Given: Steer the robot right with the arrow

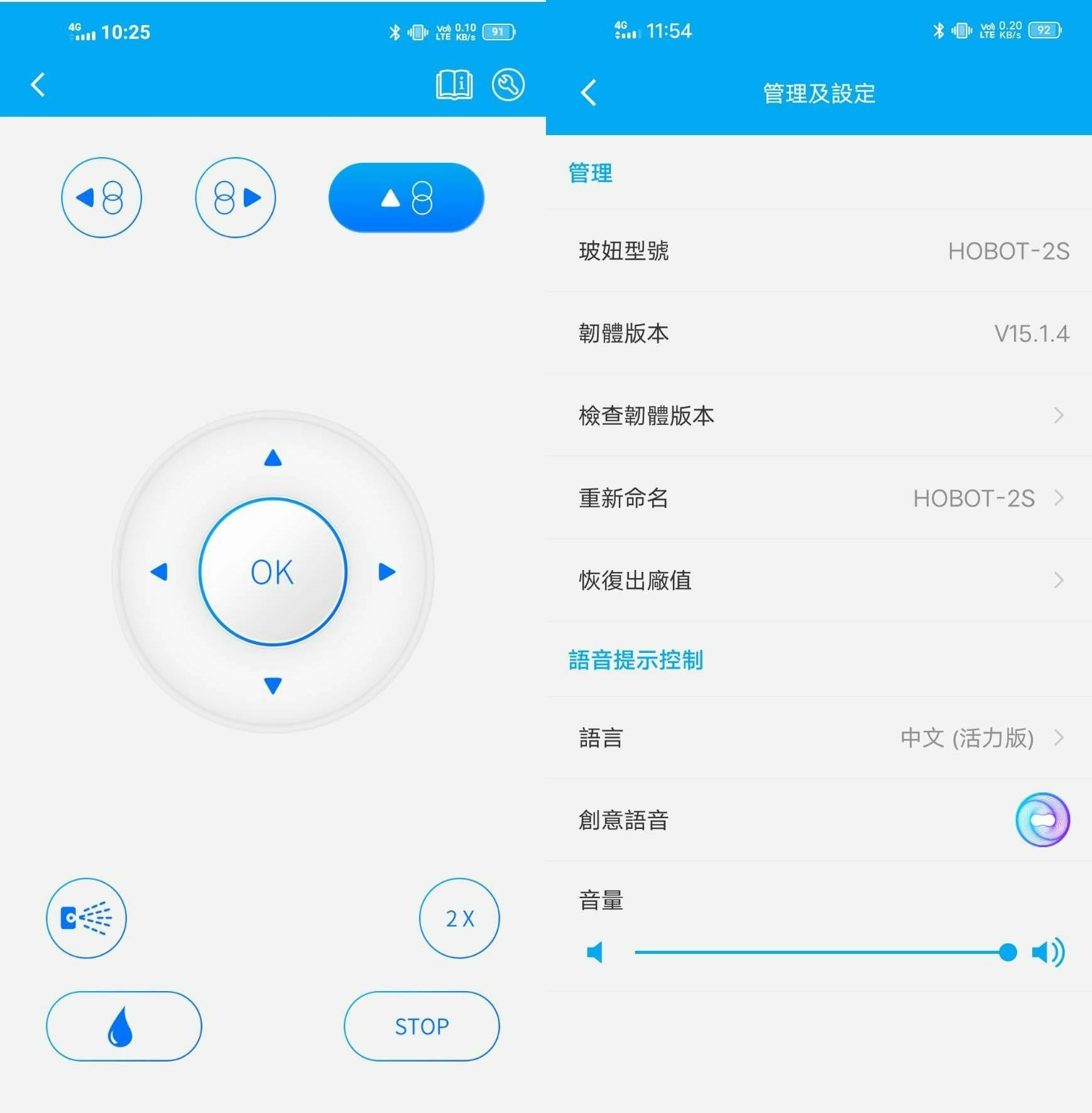Looking at the screenshot, I should tap(386, 572).
